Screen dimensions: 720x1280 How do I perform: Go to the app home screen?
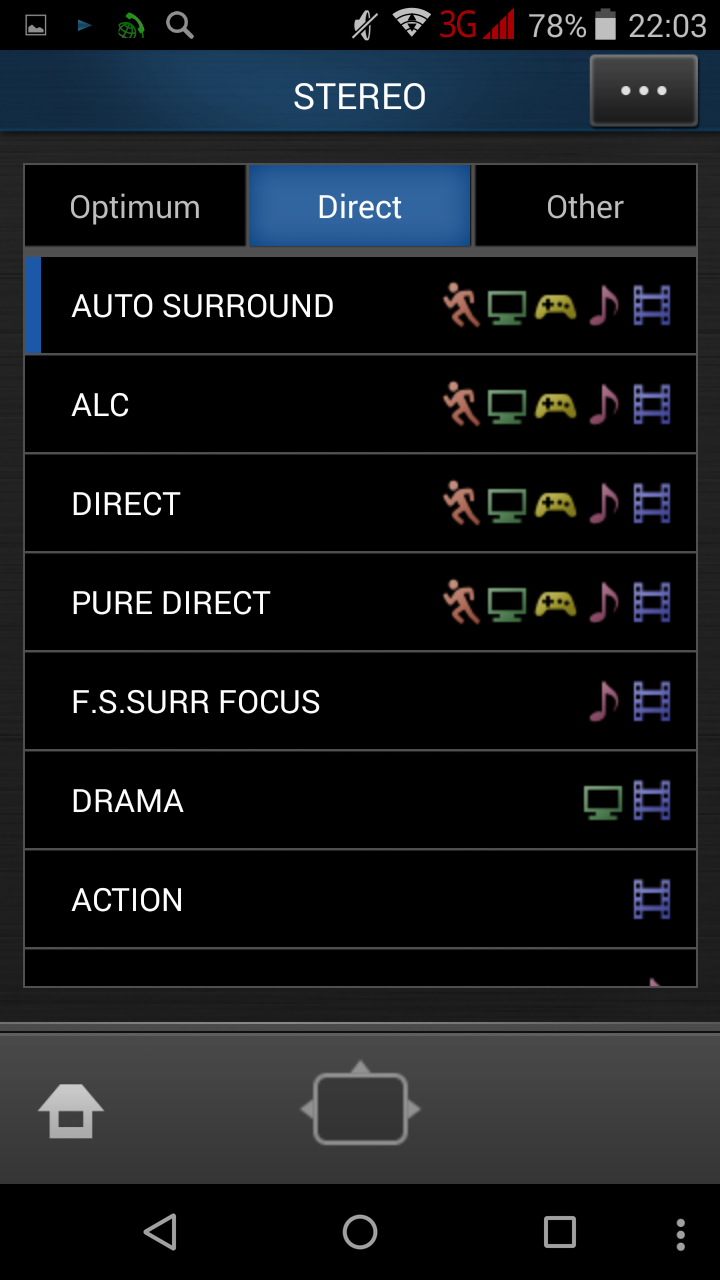coord(71,1110)
